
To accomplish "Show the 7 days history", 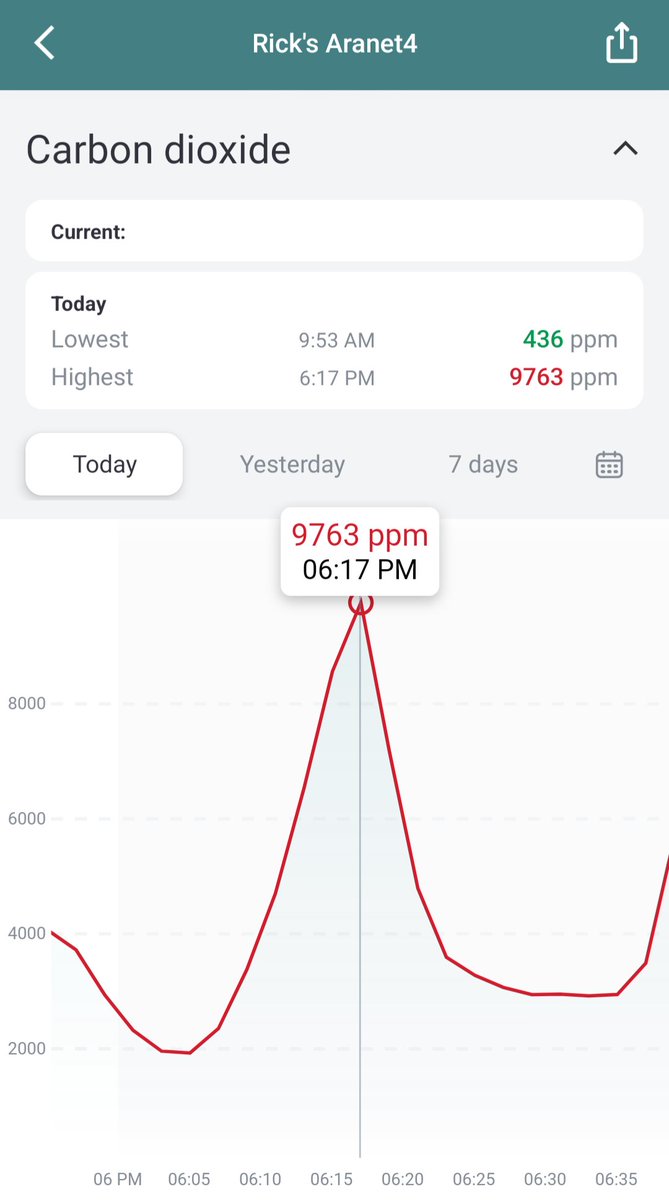I will [x=483, y=464].
